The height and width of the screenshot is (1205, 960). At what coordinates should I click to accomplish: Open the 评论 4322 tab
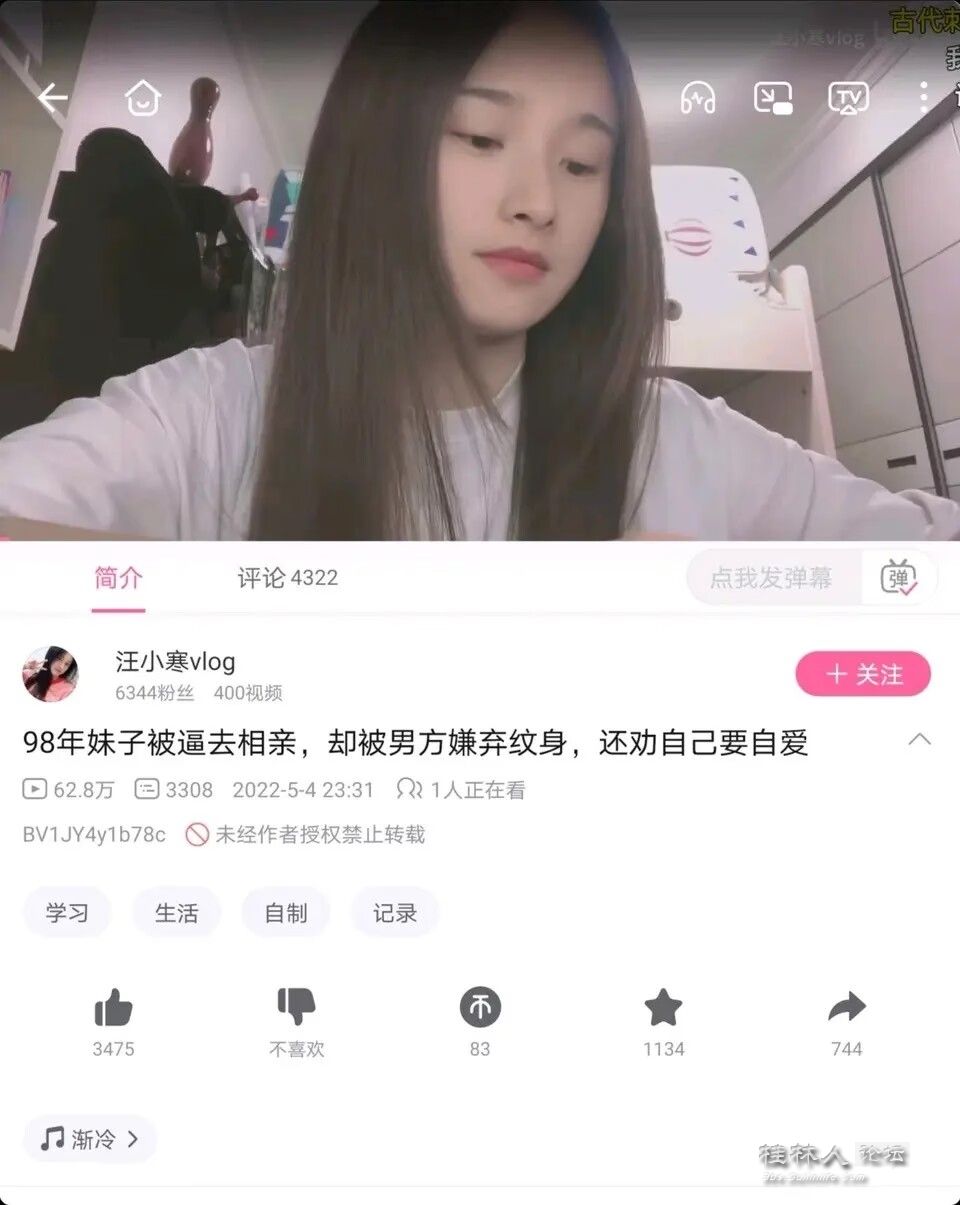tap(287, 578)
